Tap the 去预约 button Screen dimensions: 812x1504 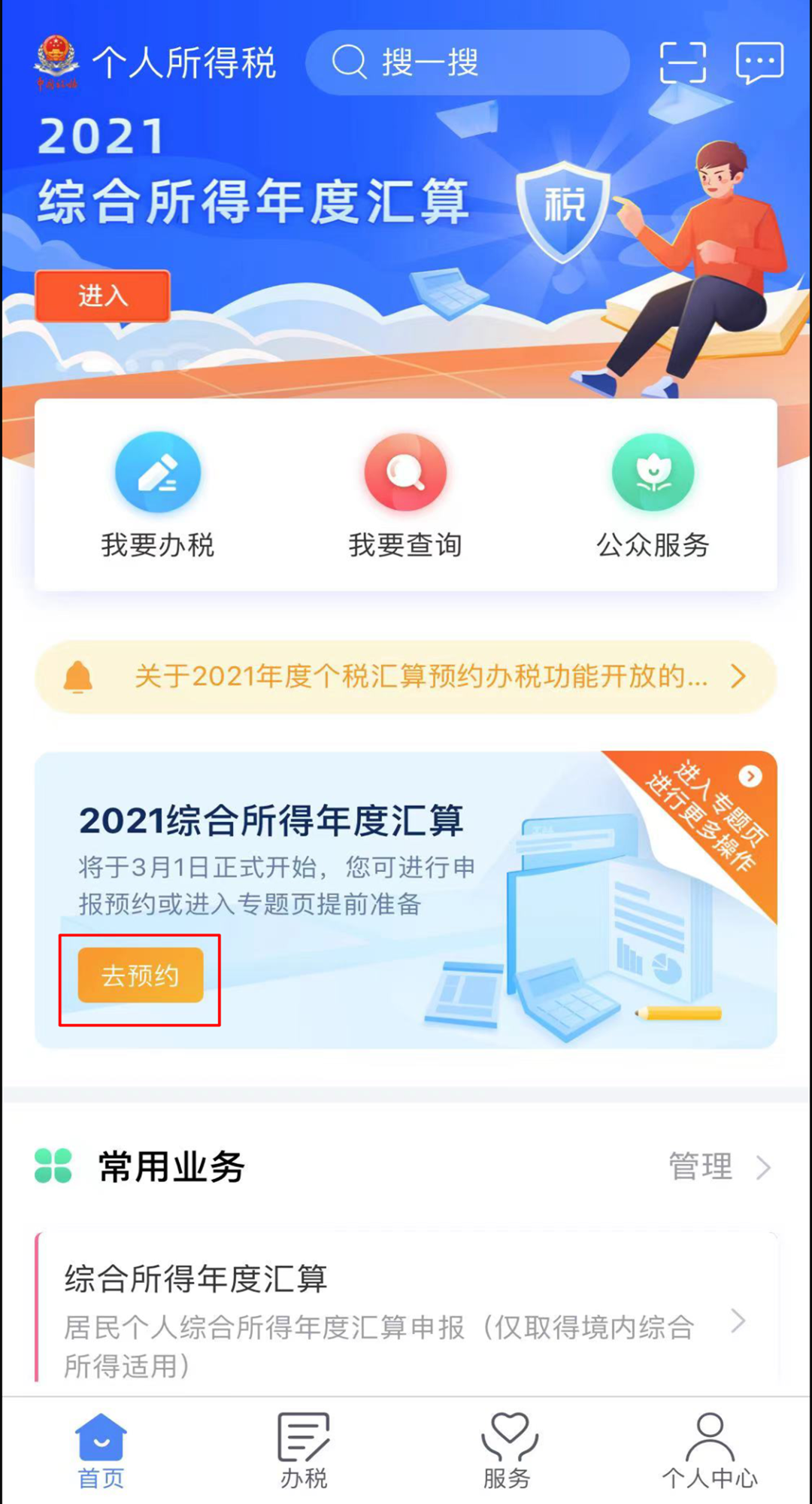pyautogui.click(x=141, y=975)
